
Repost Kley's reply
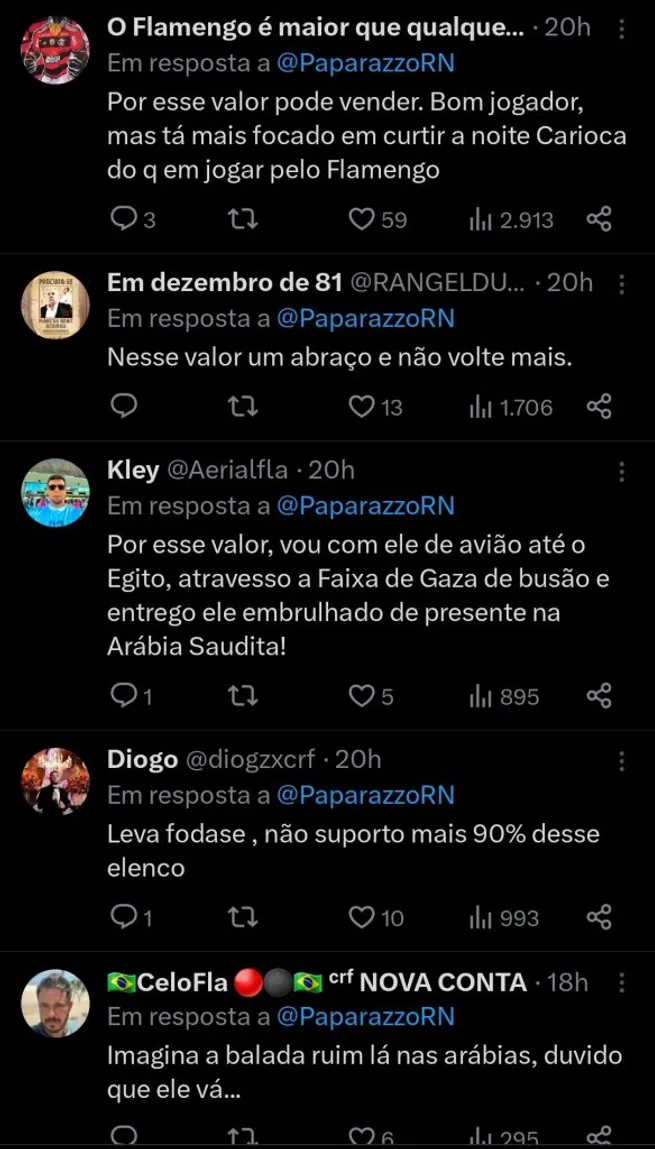241,695
